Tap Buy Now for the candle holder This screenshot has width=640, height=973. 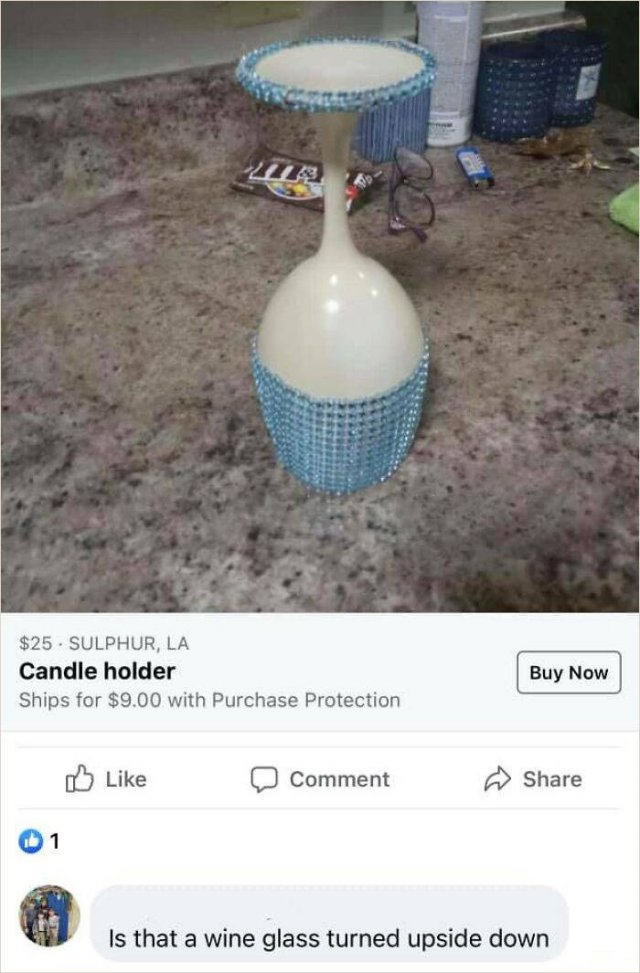568,673
